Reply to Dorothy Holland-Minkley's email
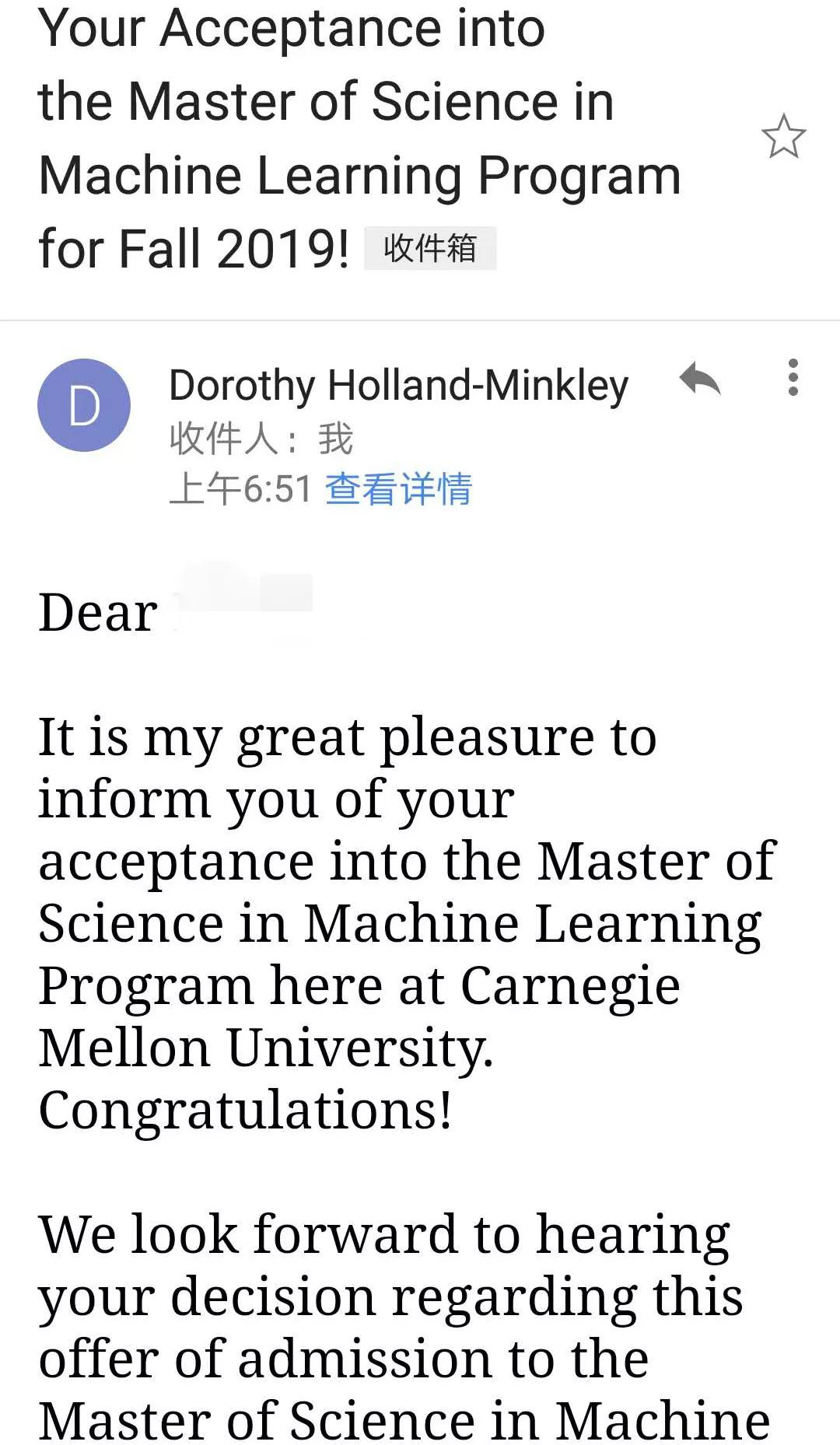Image resolution: width=840 pixels, height=1445 pixels. 699,380
